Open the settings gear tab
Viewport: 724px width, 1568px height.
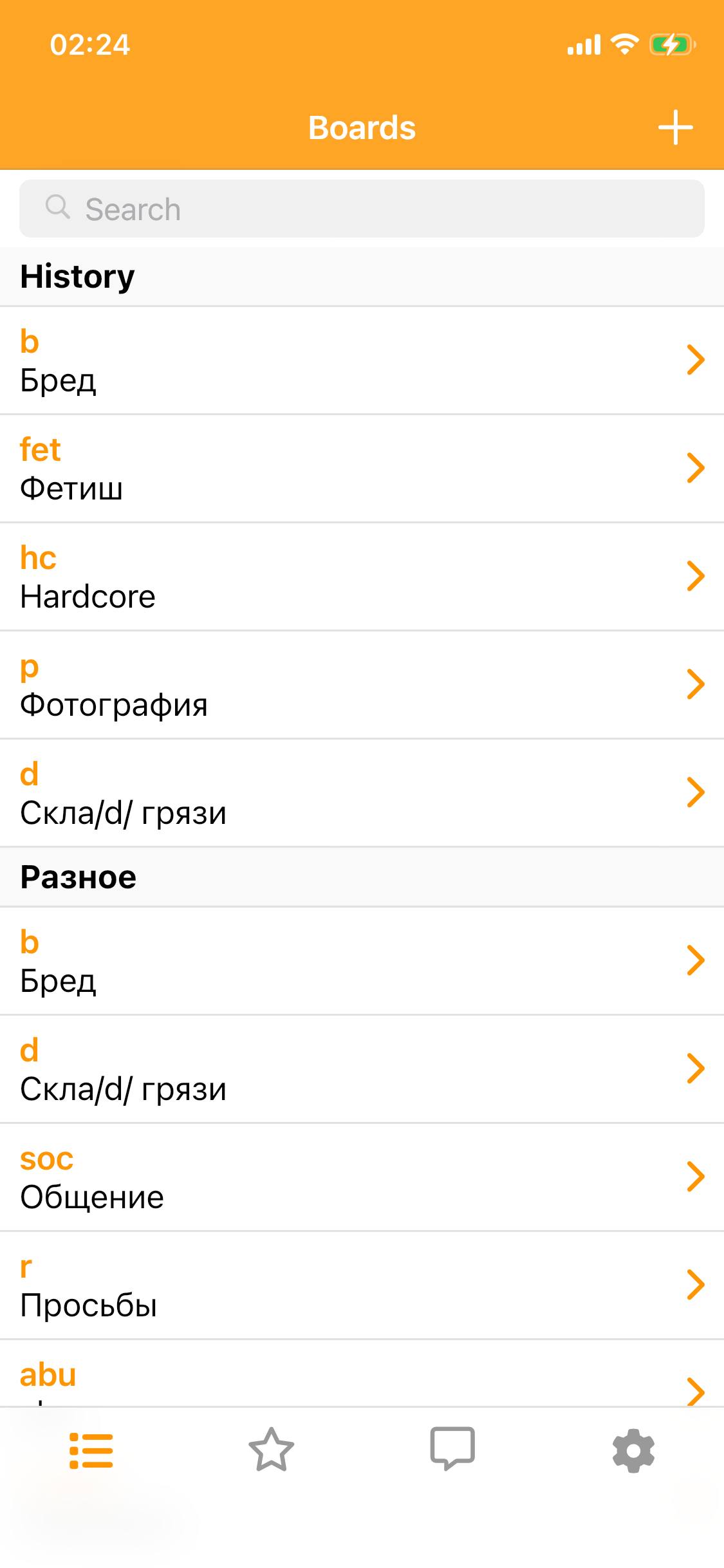(633, 1450)
